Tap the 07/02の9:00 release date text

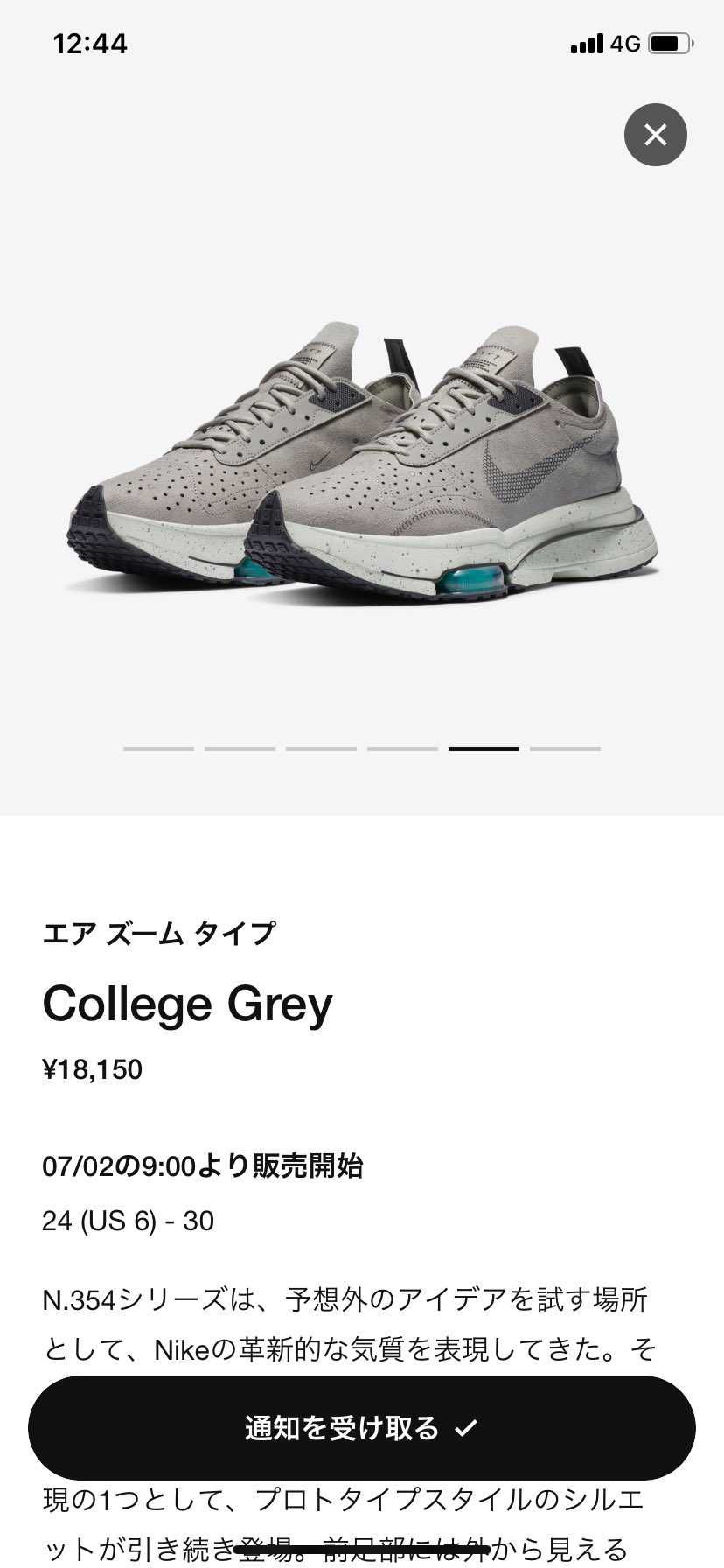(205, 1165)
